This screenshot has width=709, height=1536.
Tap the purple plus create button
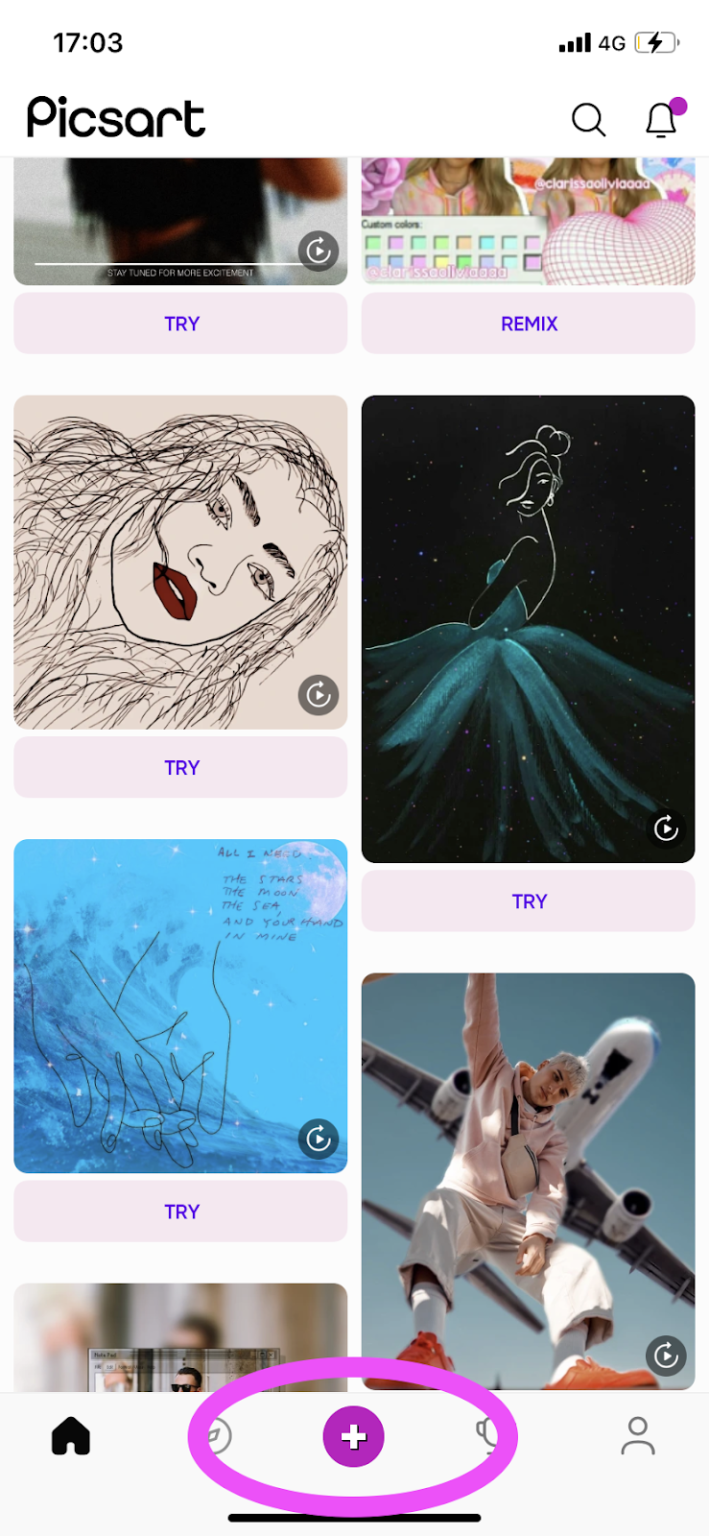pos(353,1437)
